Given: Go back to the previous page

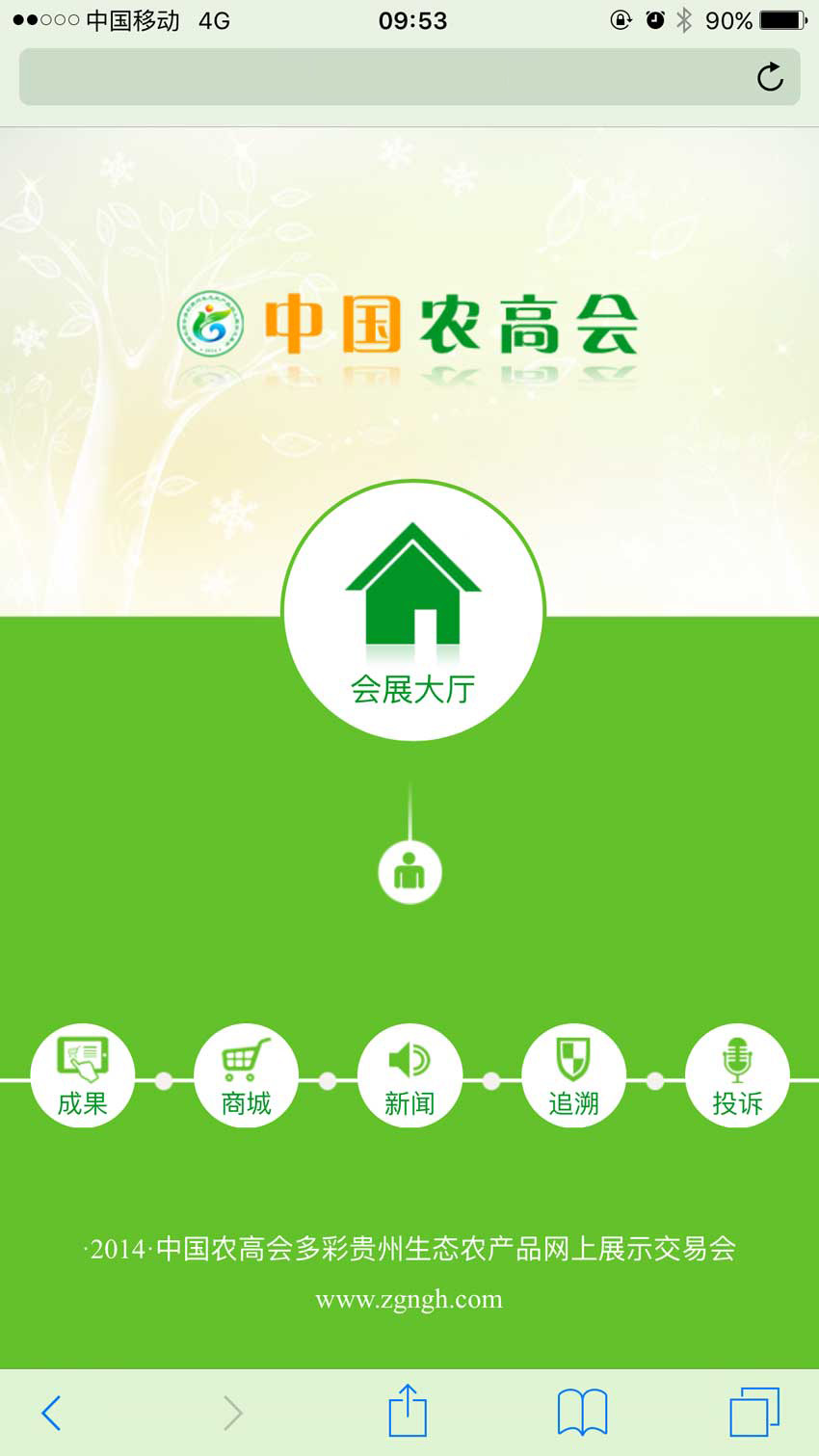Looking at the screenshot, I should 52,1413.
